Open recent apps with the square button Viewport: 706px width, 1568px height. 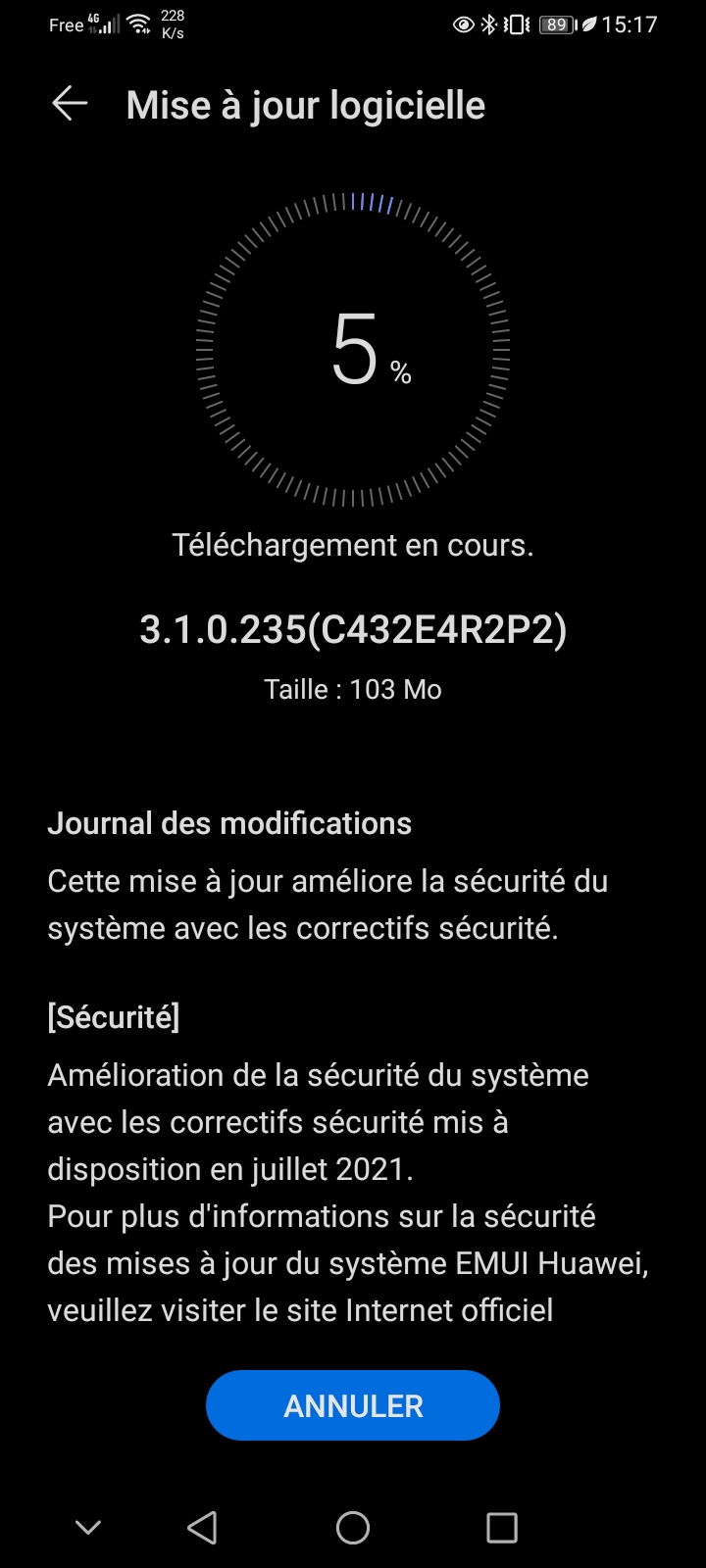502,1527
